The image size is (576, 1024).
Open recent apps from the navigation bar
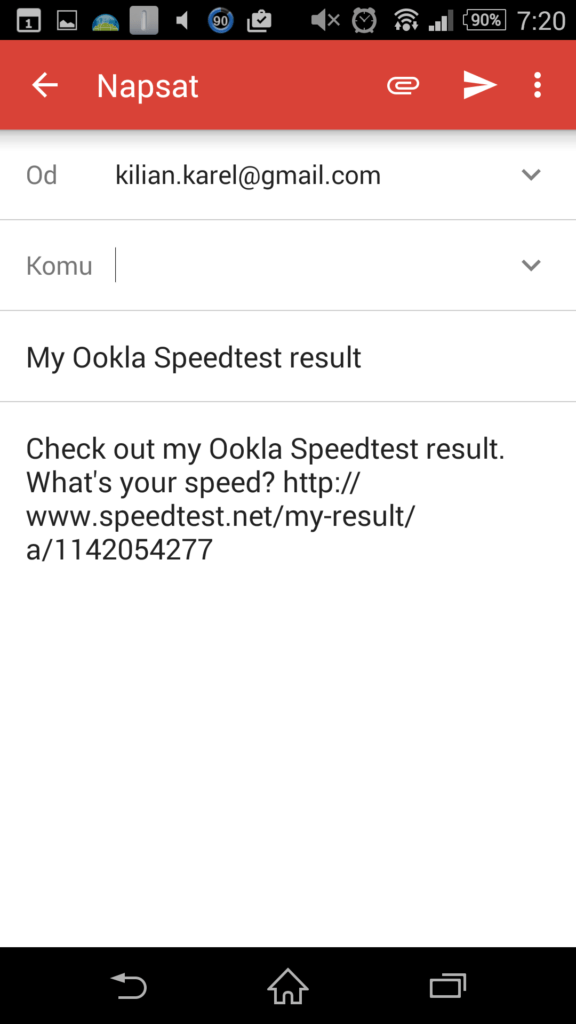pyautogui.click(x=448, y=985)
